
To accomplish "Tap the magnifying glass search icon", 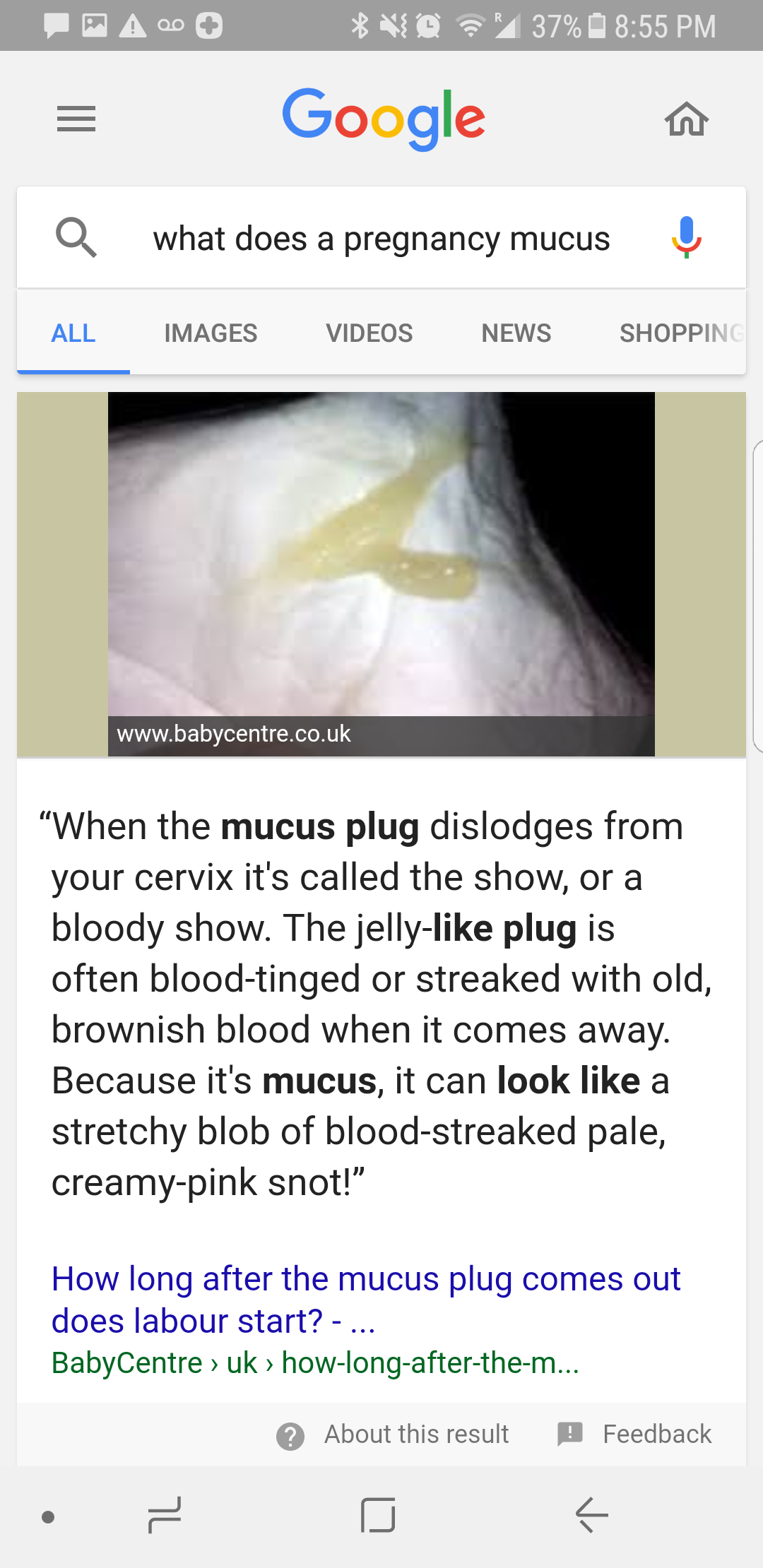I will [76, 237].
